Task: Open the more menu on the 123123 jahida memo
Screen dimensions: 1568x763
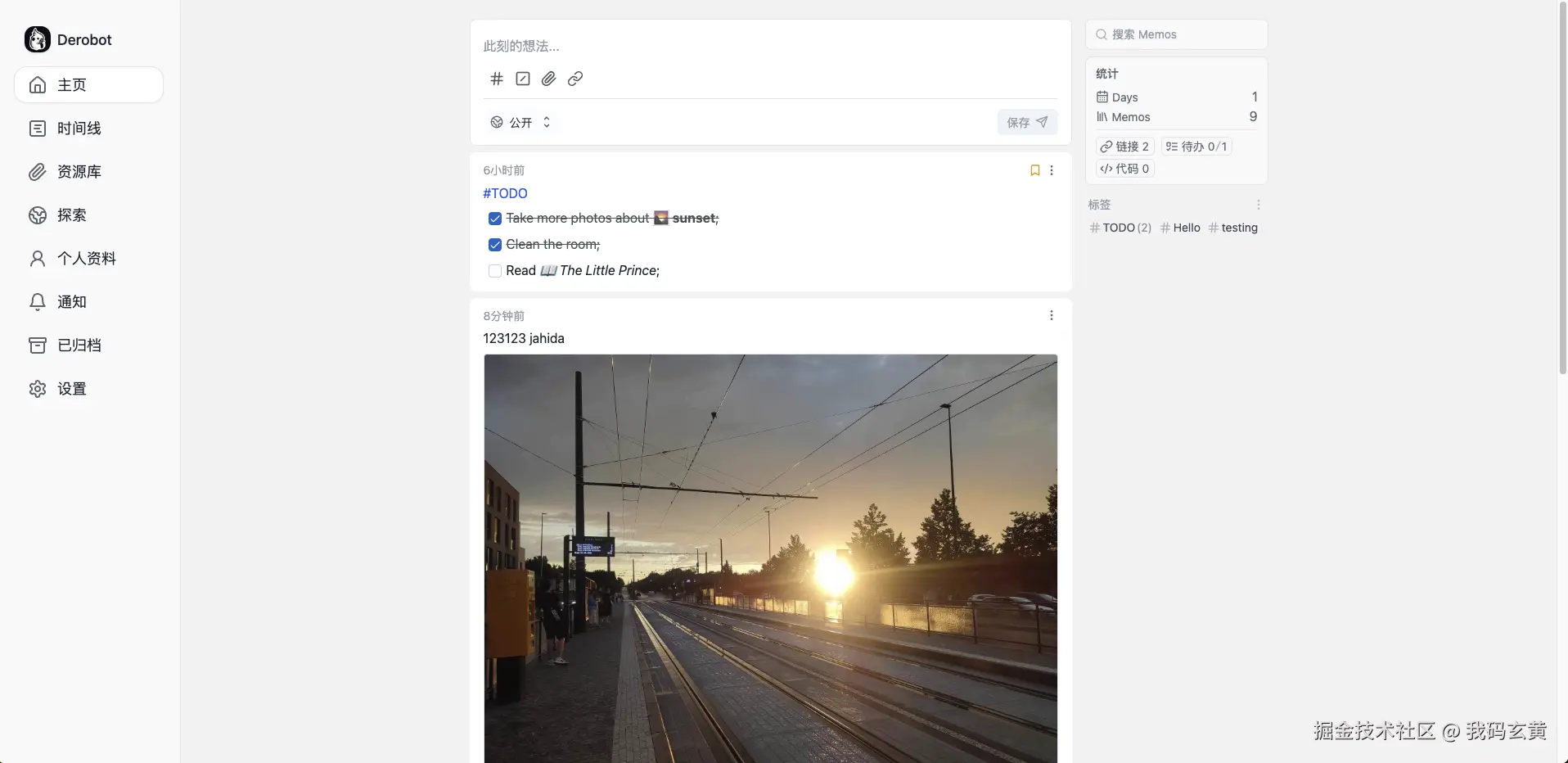Action: [x=1052, y=316]
